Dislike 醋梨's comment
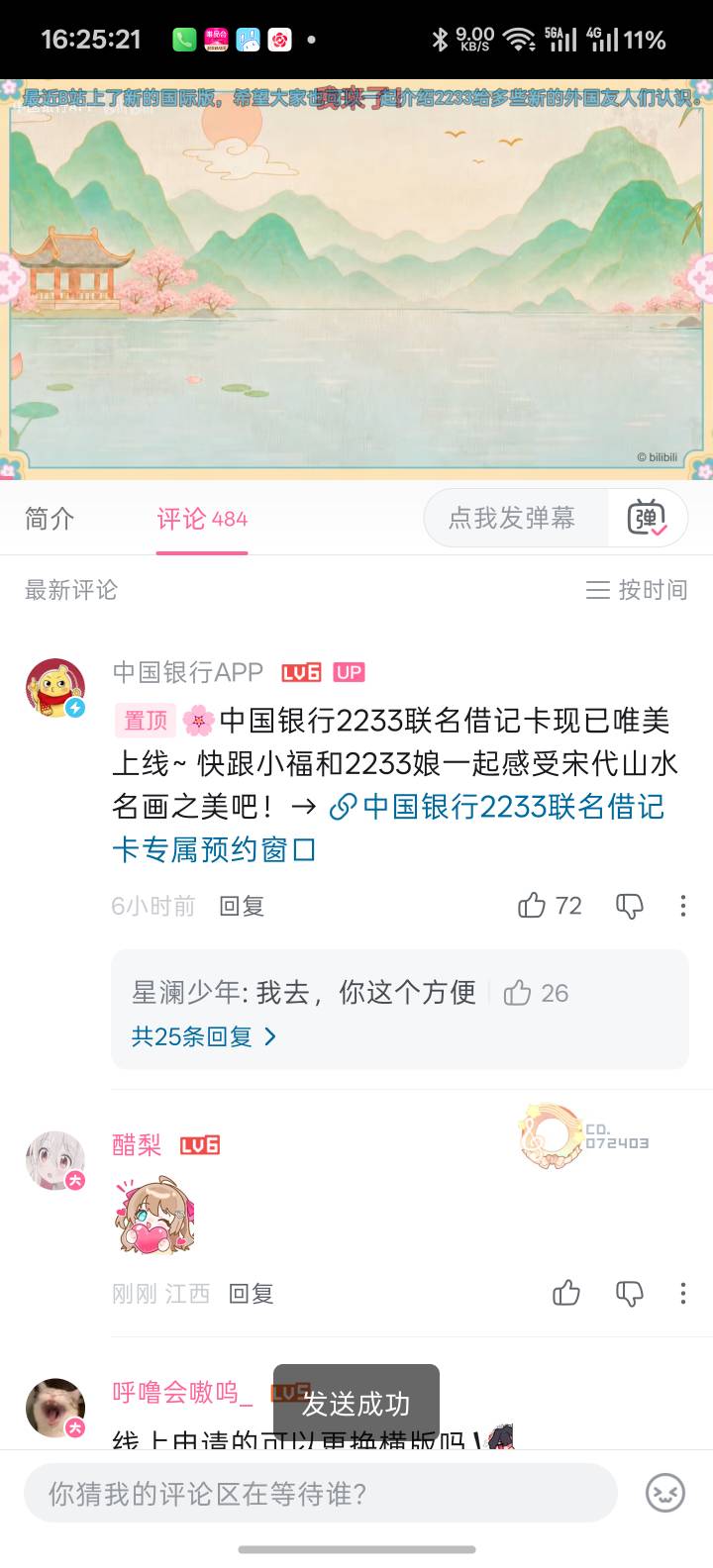This screenshot has width=713, height=1568. pyautogui.click(x=630, y=1293)
